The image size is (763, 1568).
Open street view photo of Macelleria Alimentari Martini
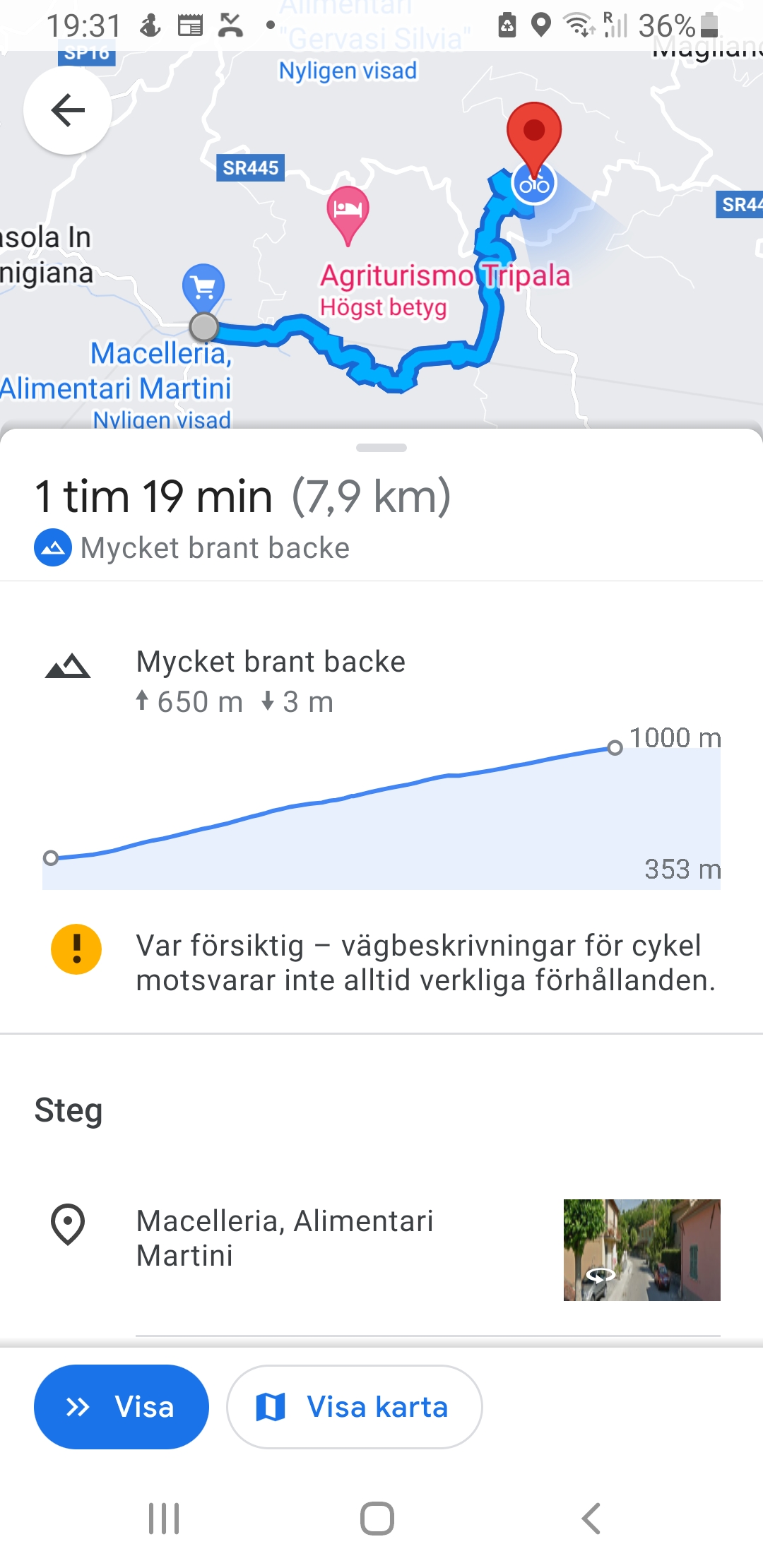641,1249
